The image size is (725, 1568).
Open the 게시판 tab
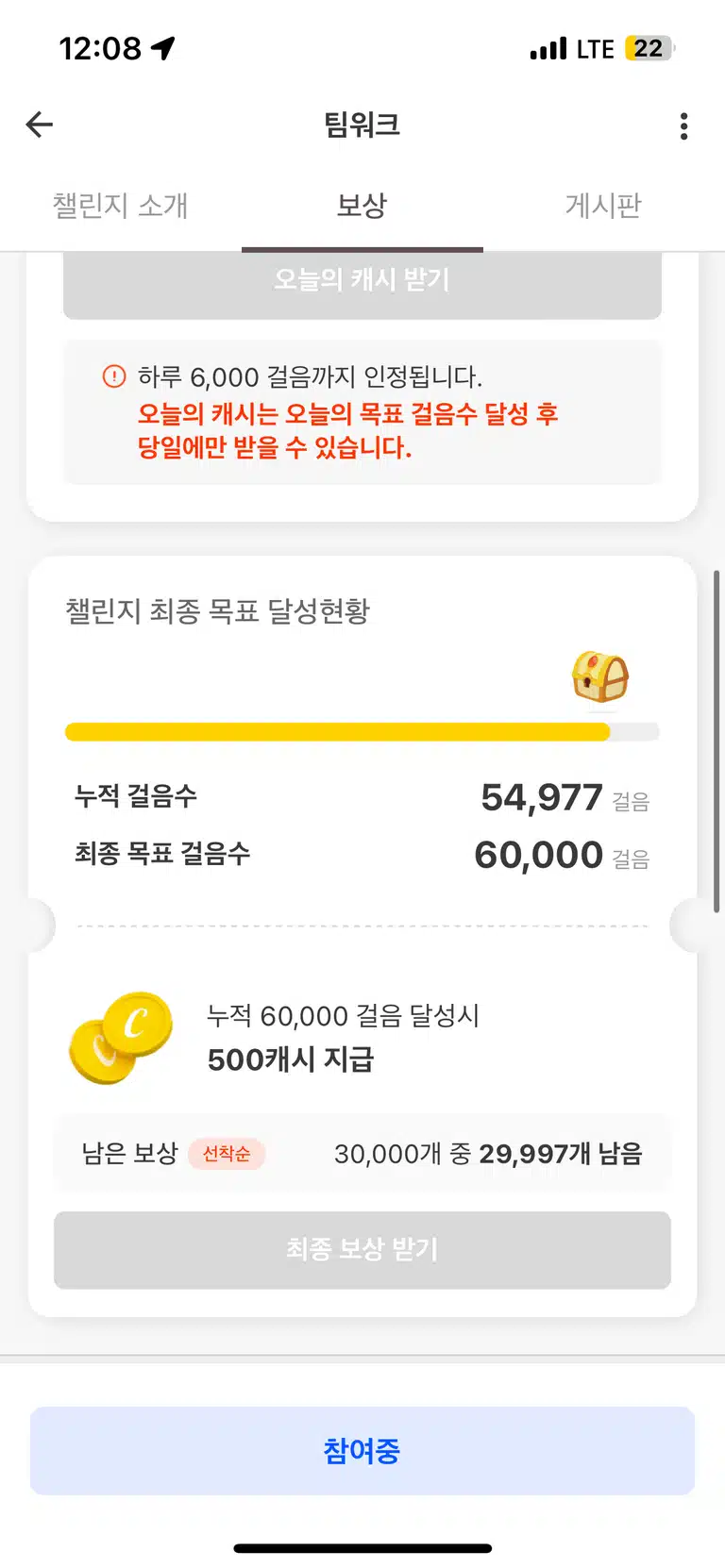pos(603,206)
